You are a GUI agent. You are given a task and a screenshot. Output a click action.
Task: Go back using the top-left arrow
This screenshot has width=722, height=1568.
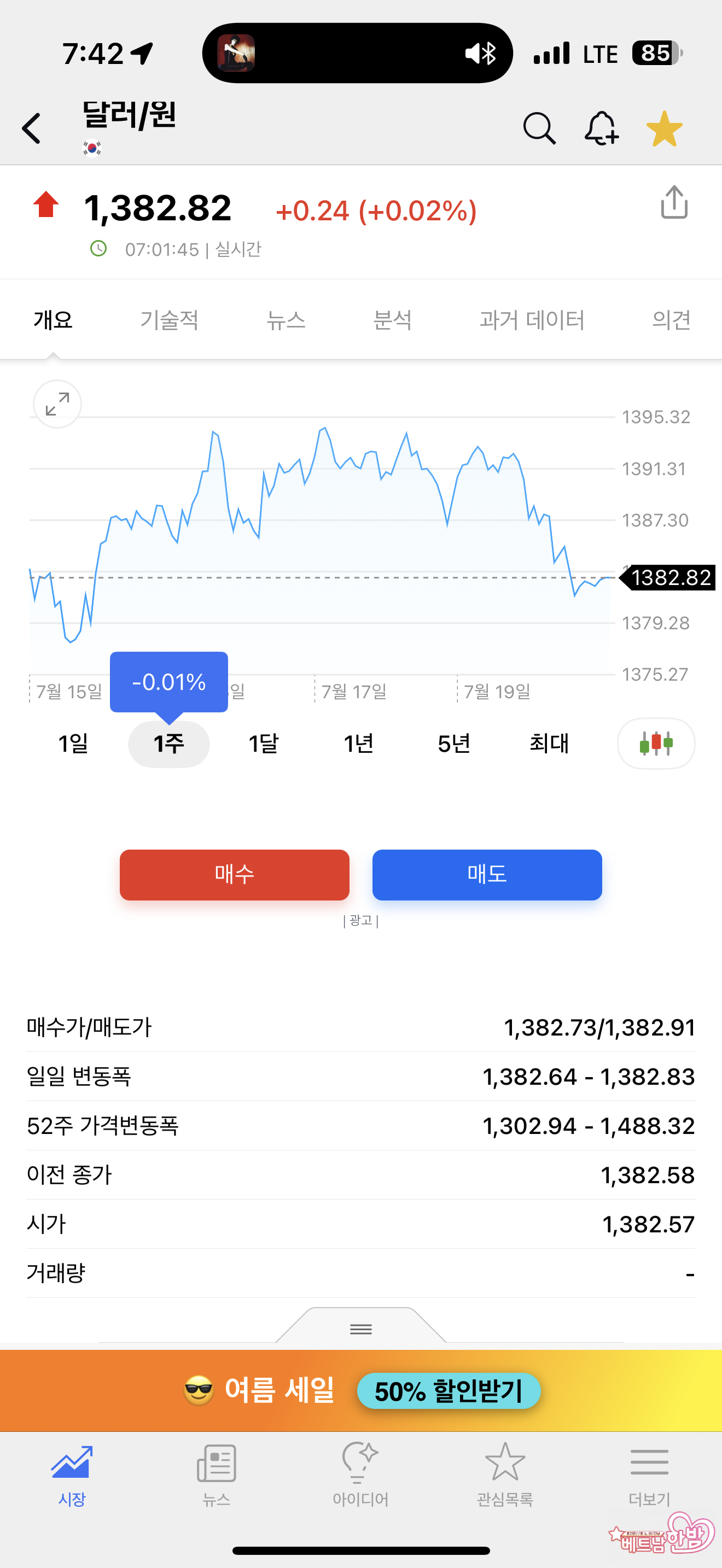tap(32, 128)
